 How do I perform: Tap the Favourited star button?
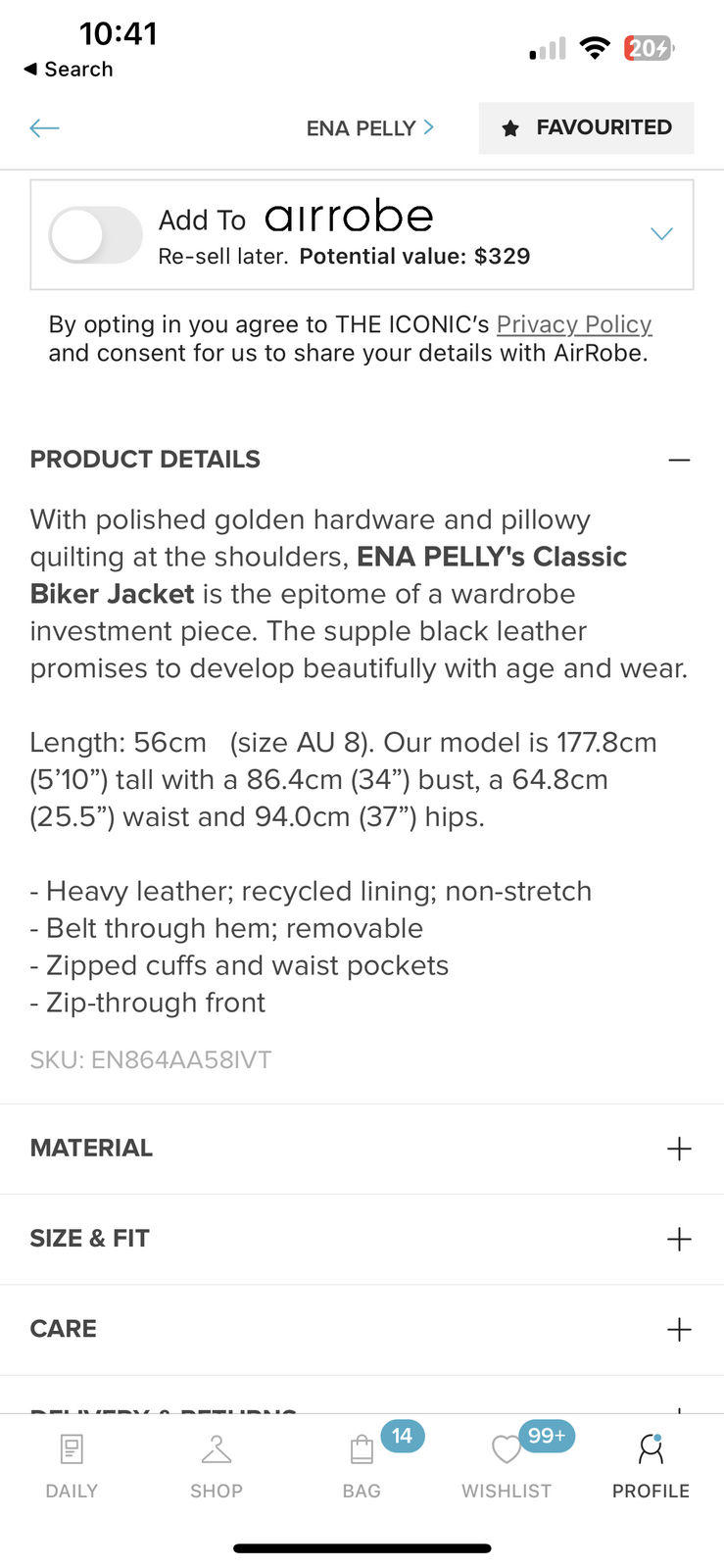click(x=586, y=128)
